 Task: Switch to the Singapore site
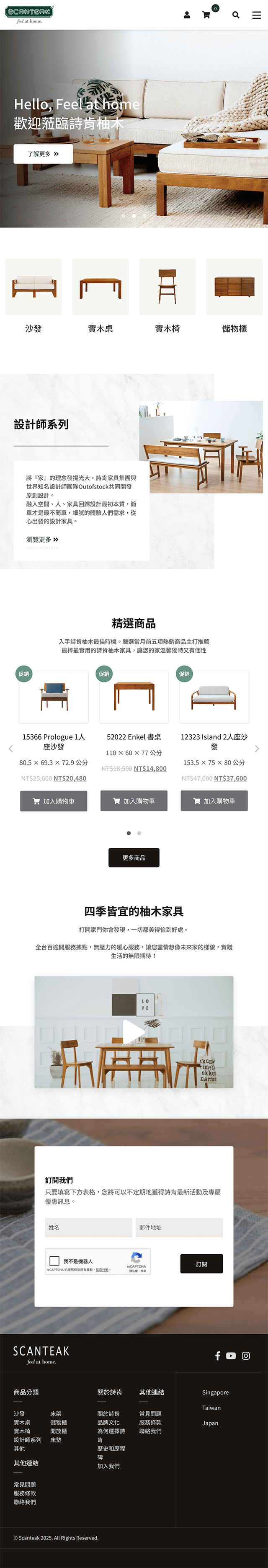pos(216,1392)
